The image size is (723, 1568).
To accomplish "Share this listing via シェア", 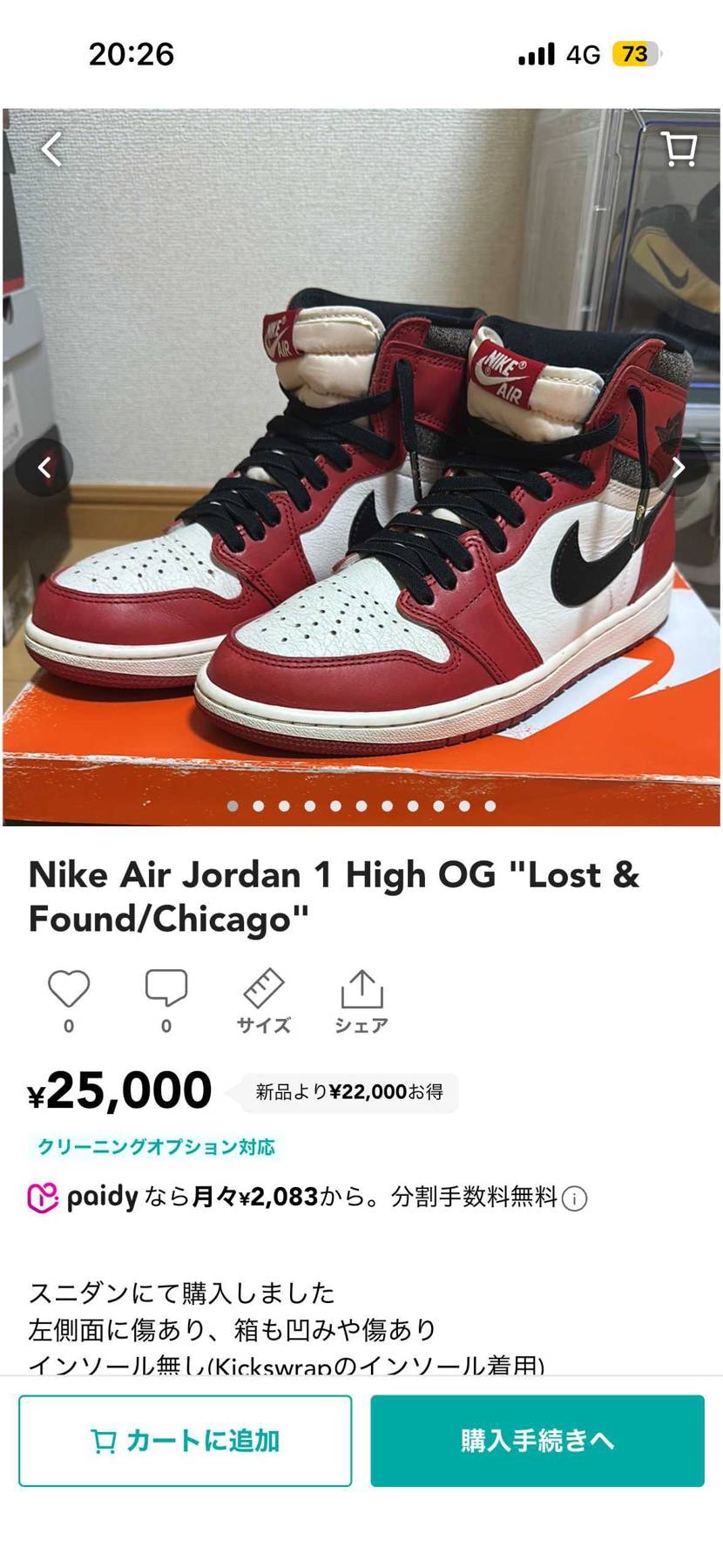I will (361, 1000).
